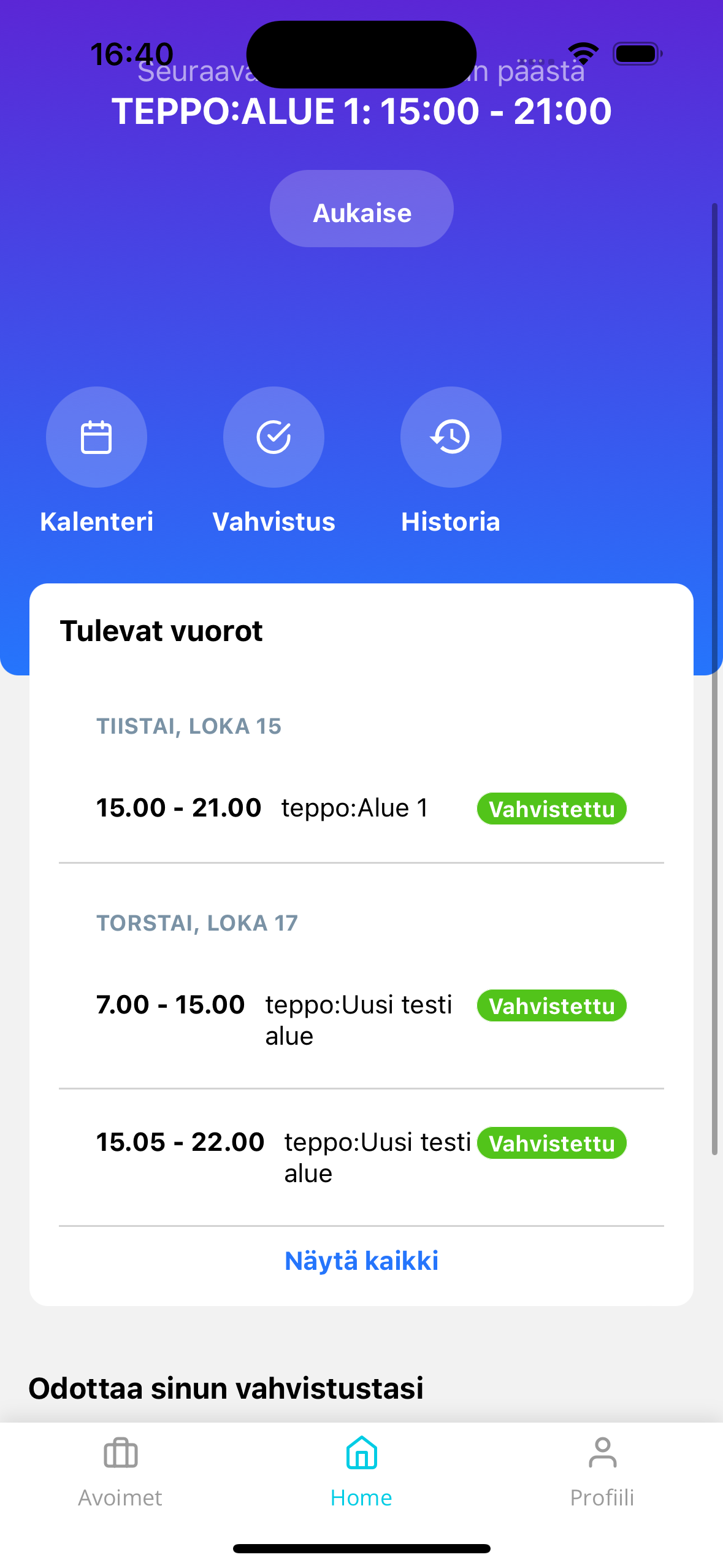Go to the Profiili tab
The image size is (723, 1568).
coord(602,1472)
